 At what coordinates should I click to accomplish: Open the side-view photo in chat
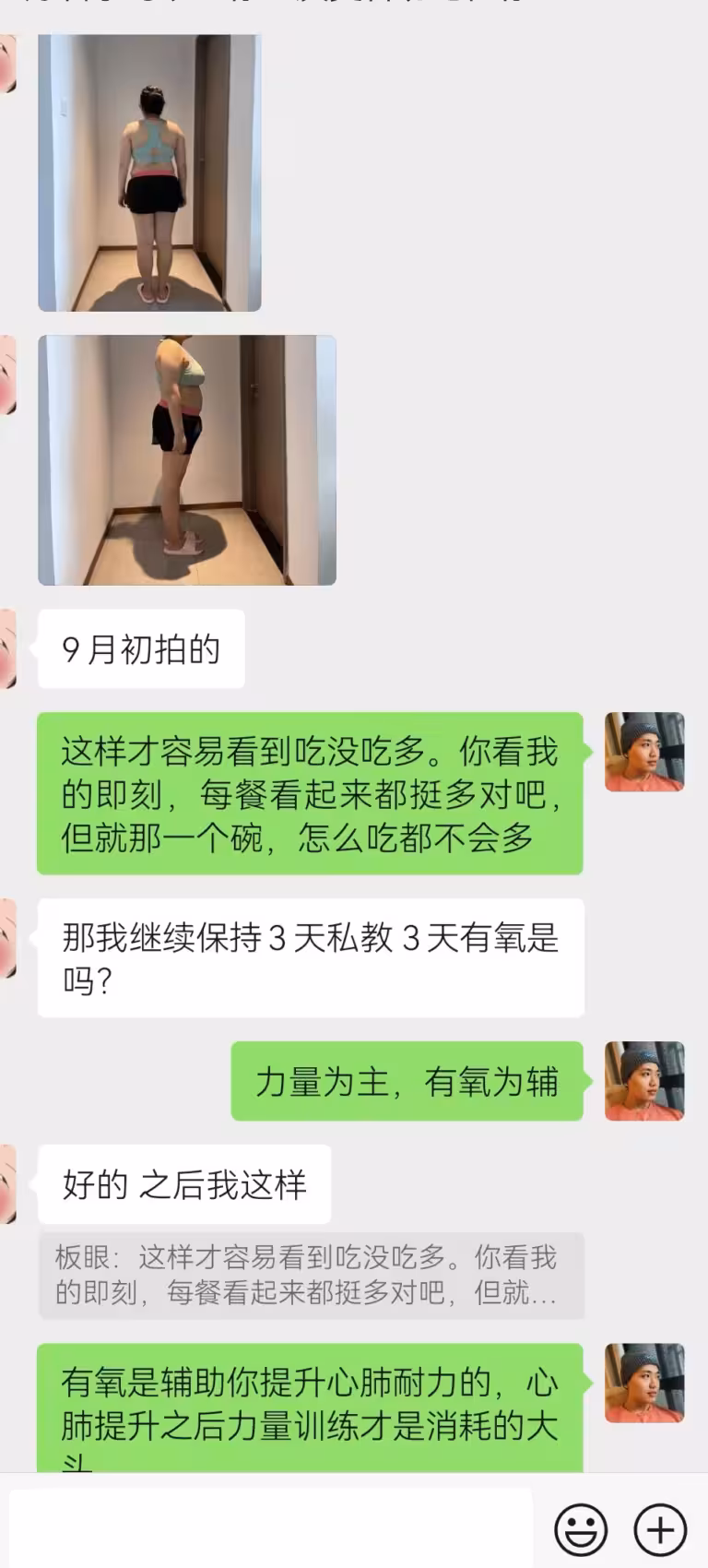tap(187, 460)
